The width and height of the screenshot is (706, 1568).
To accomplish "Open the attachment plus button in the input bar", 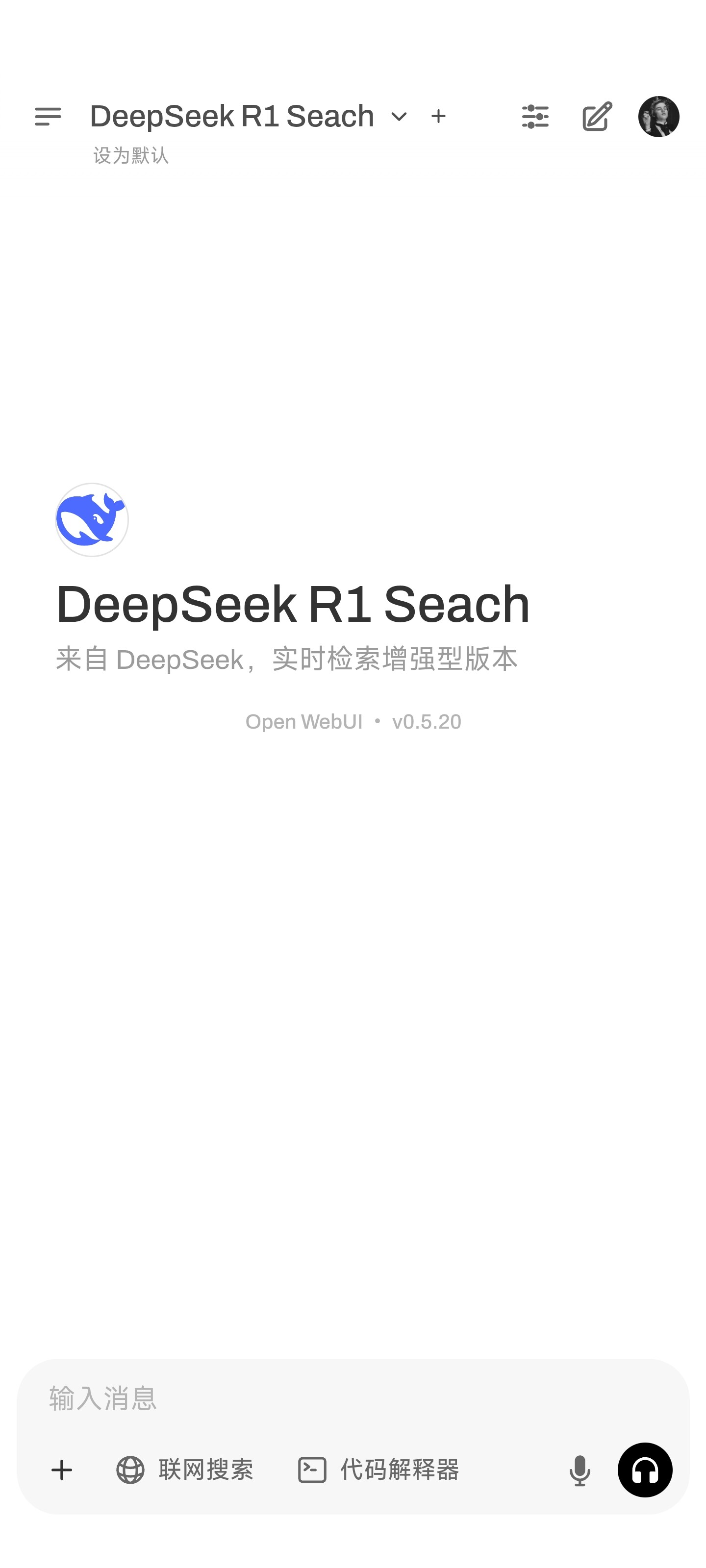I will point(61,1470).
